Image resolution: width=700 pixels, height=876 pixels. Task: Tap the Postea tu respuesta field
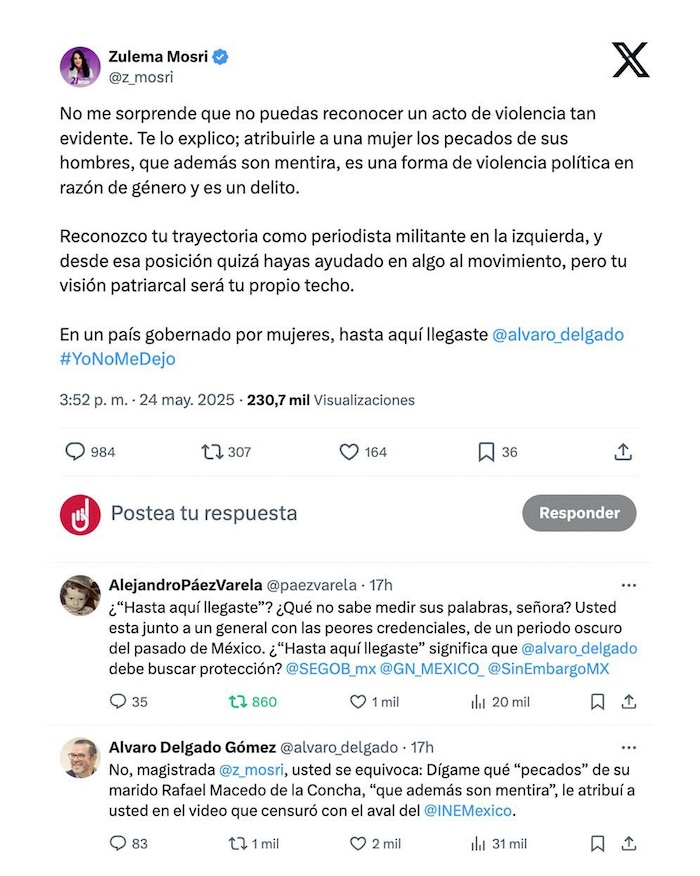(x=204, y=513)
